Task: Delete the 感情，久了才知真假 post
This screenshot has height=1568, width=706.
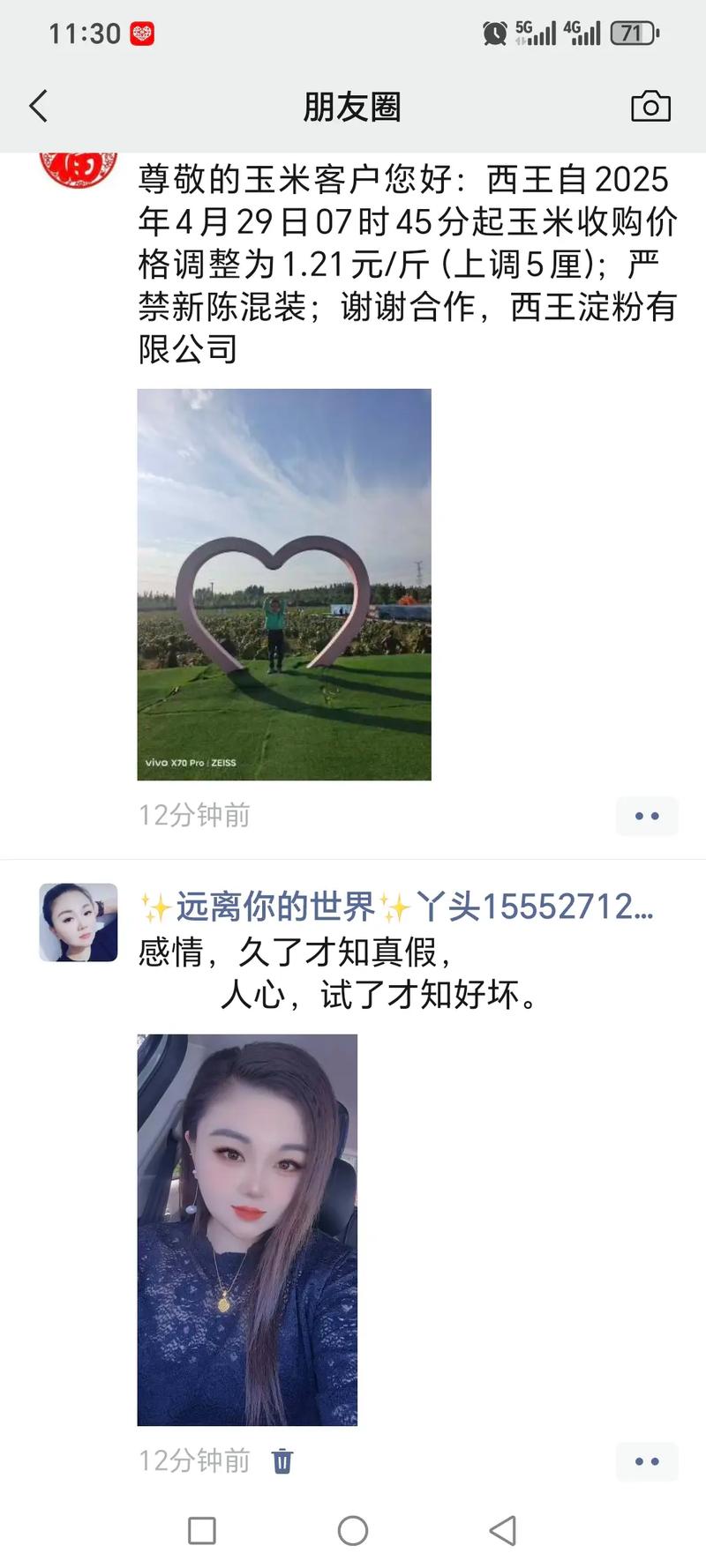Action: (282, 1461)
